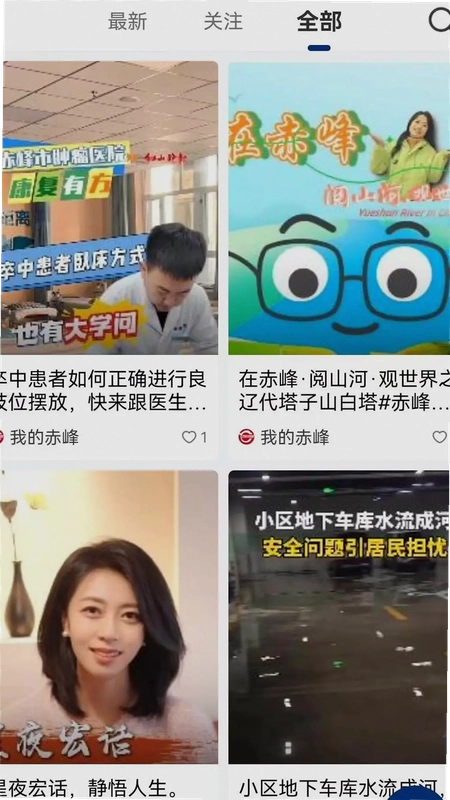Image resolution: width=450 pixels, height=800 pixels.
Task: Open the search magnifier icon
Action: [440, 21]
